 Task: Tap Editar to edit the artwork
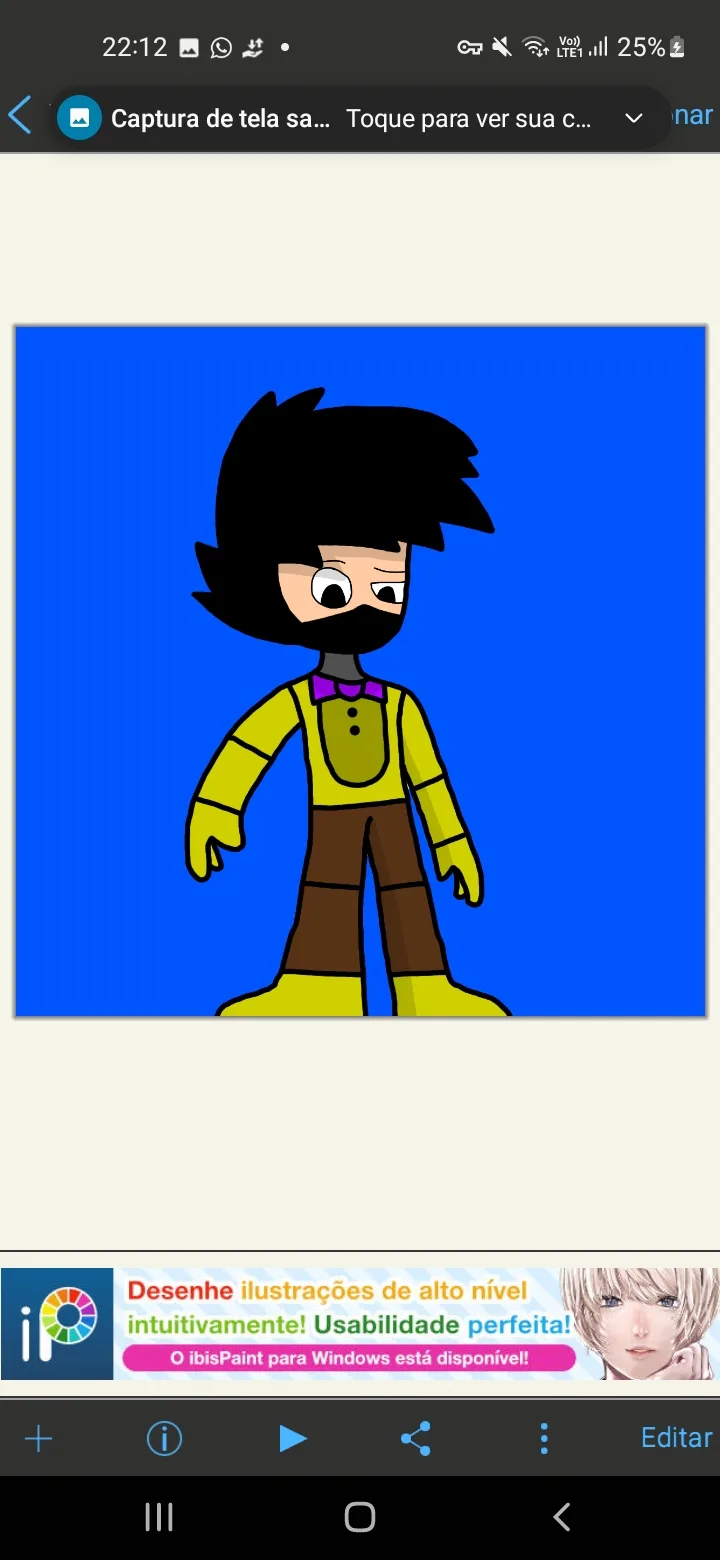click(x=676, y=1438)
